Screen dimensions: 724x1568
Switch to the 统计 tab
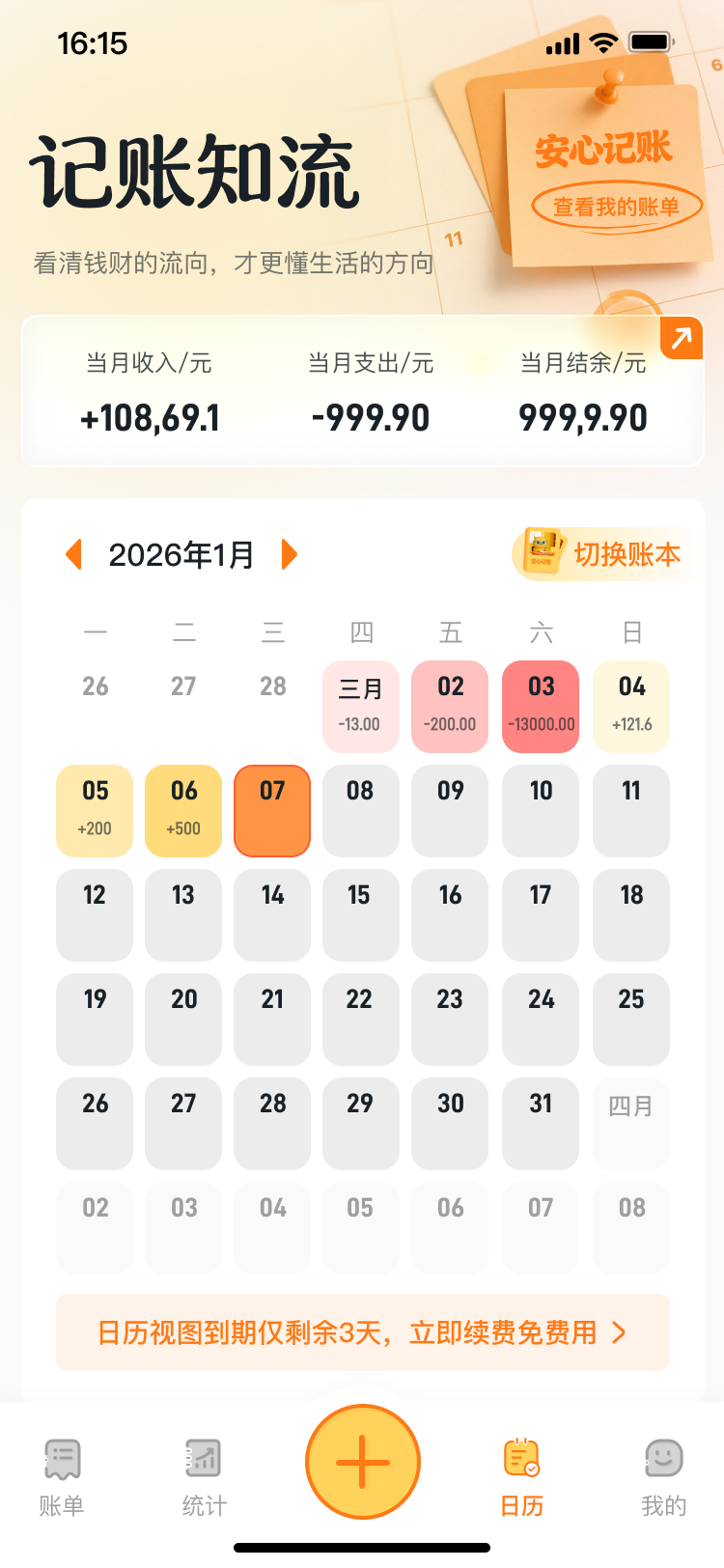[204, 1477]
